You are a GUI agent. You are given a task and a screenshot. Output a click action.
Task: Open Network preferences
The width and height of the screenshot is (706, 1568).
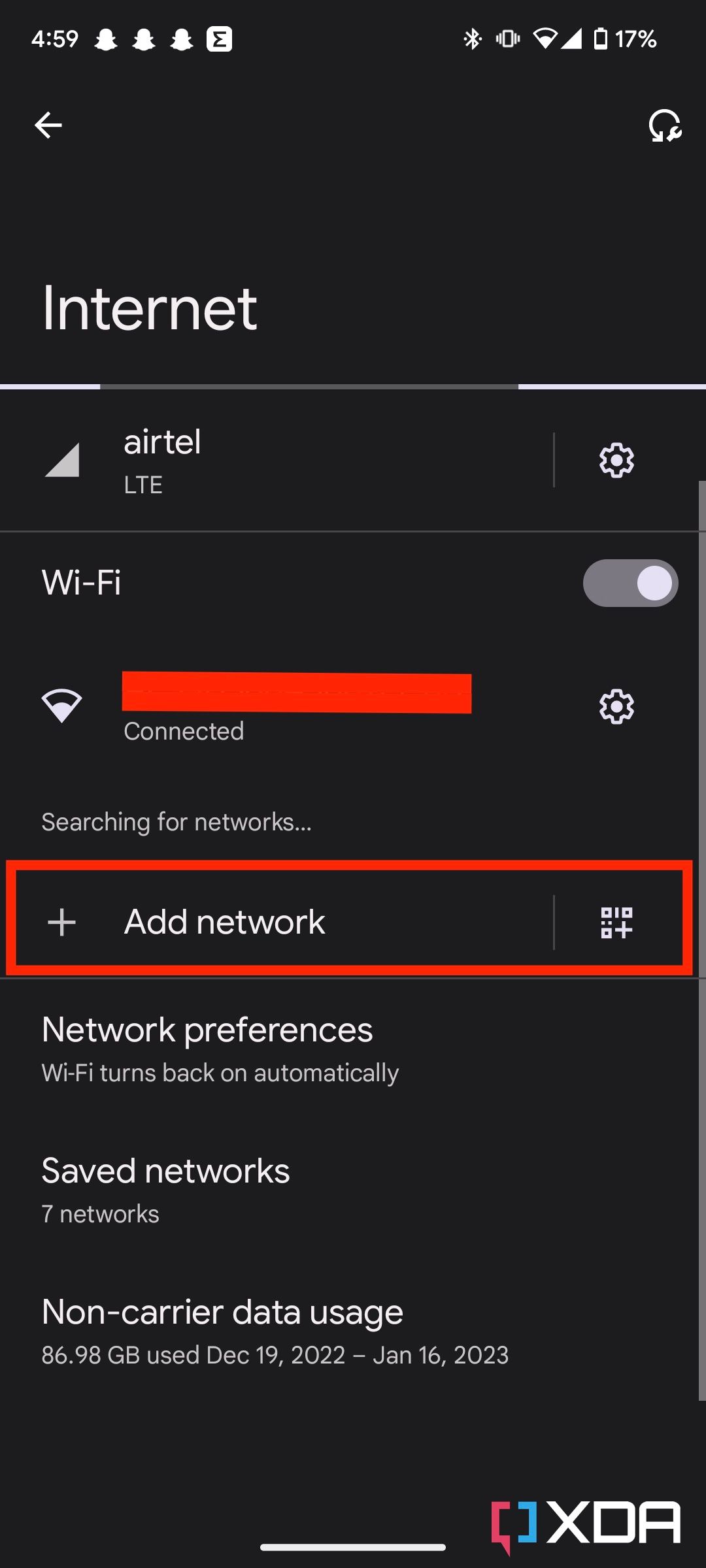click(x=207, y=1045)
